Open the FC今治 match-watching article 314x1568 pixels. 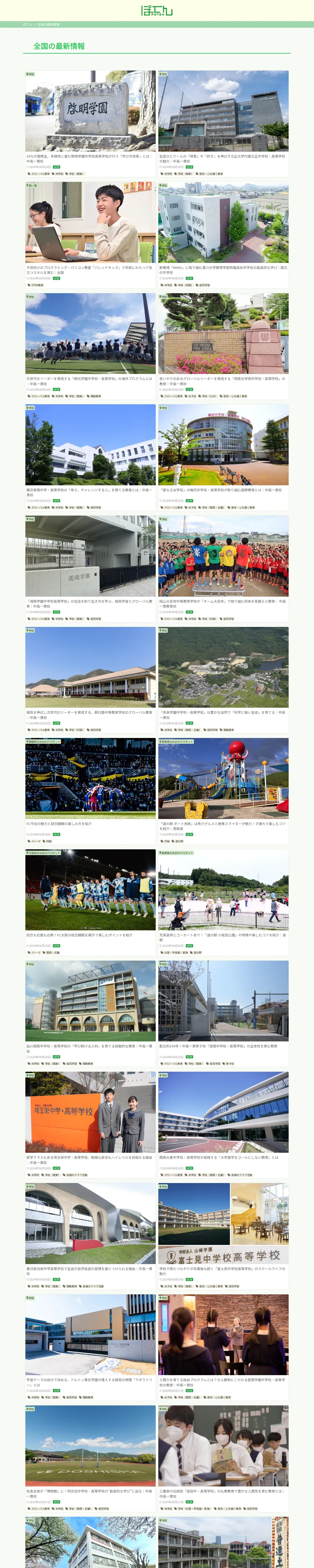click(90, 779)
